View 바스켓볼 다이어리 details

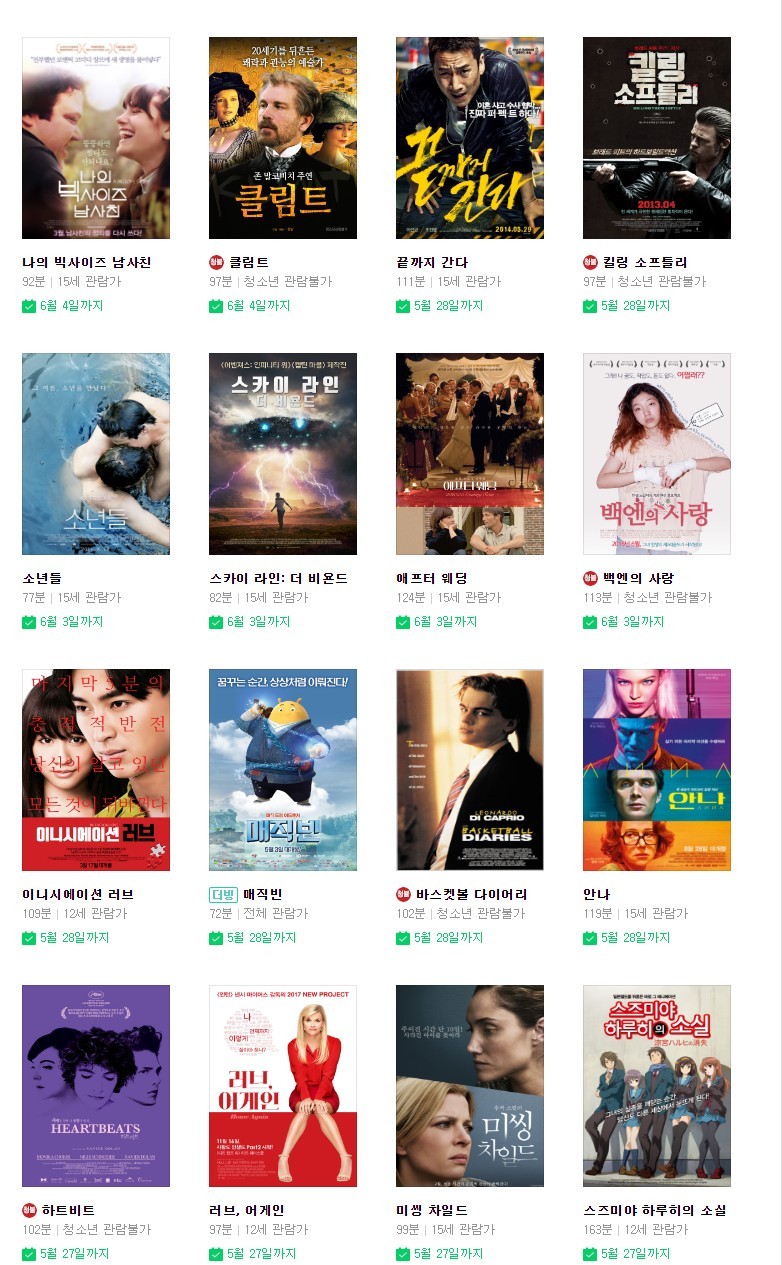point(469,770)
